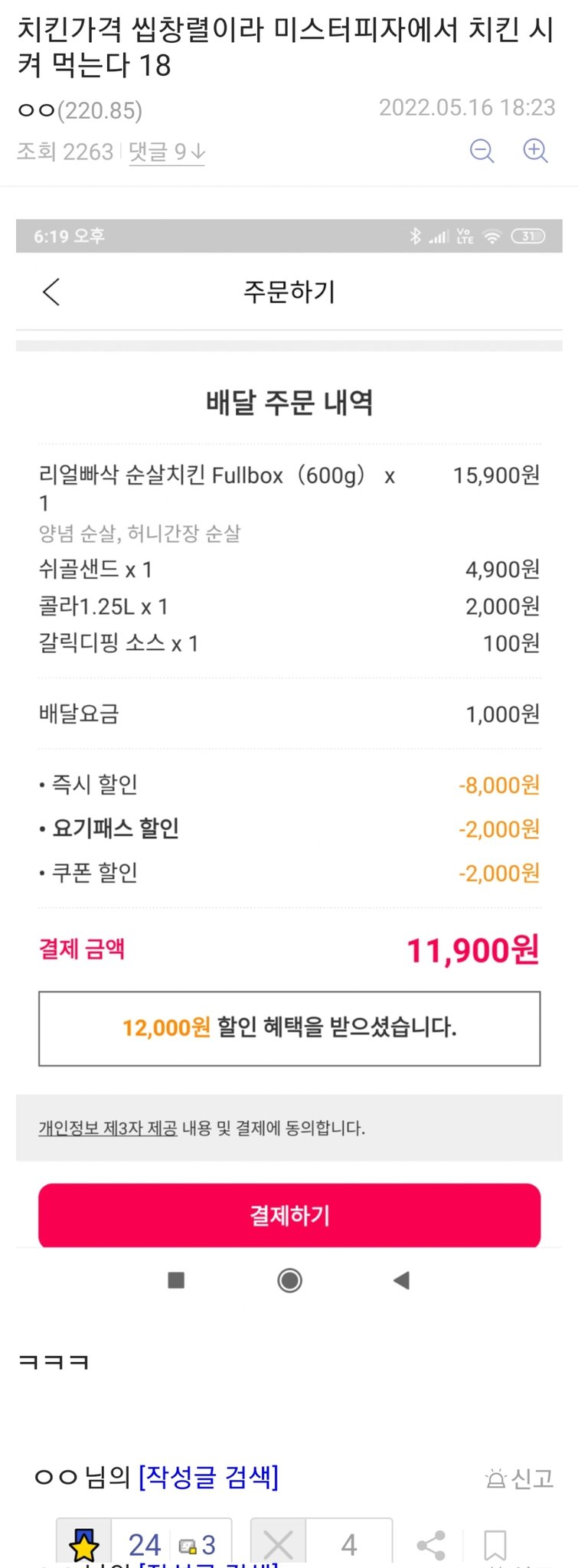Downvote the post with the X button
The height and width of the screenshot is (1568, 578).
point(279,1544)
